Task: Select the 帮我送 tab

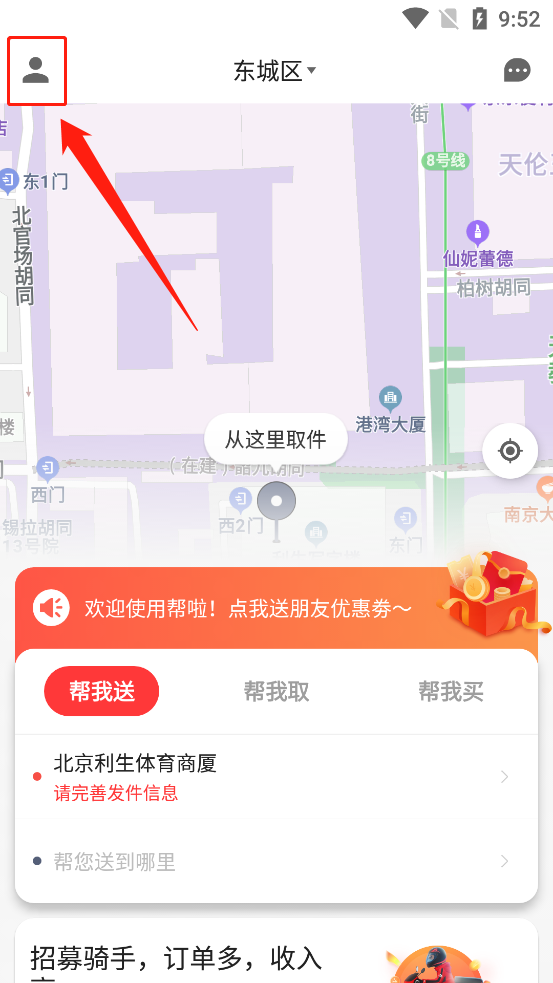Action: 102,691
